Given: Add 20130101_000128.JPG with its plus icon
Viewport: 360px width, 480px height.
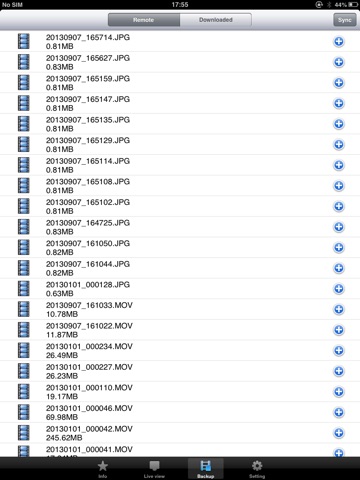Looking at the screenshot, I should point(339,289).
